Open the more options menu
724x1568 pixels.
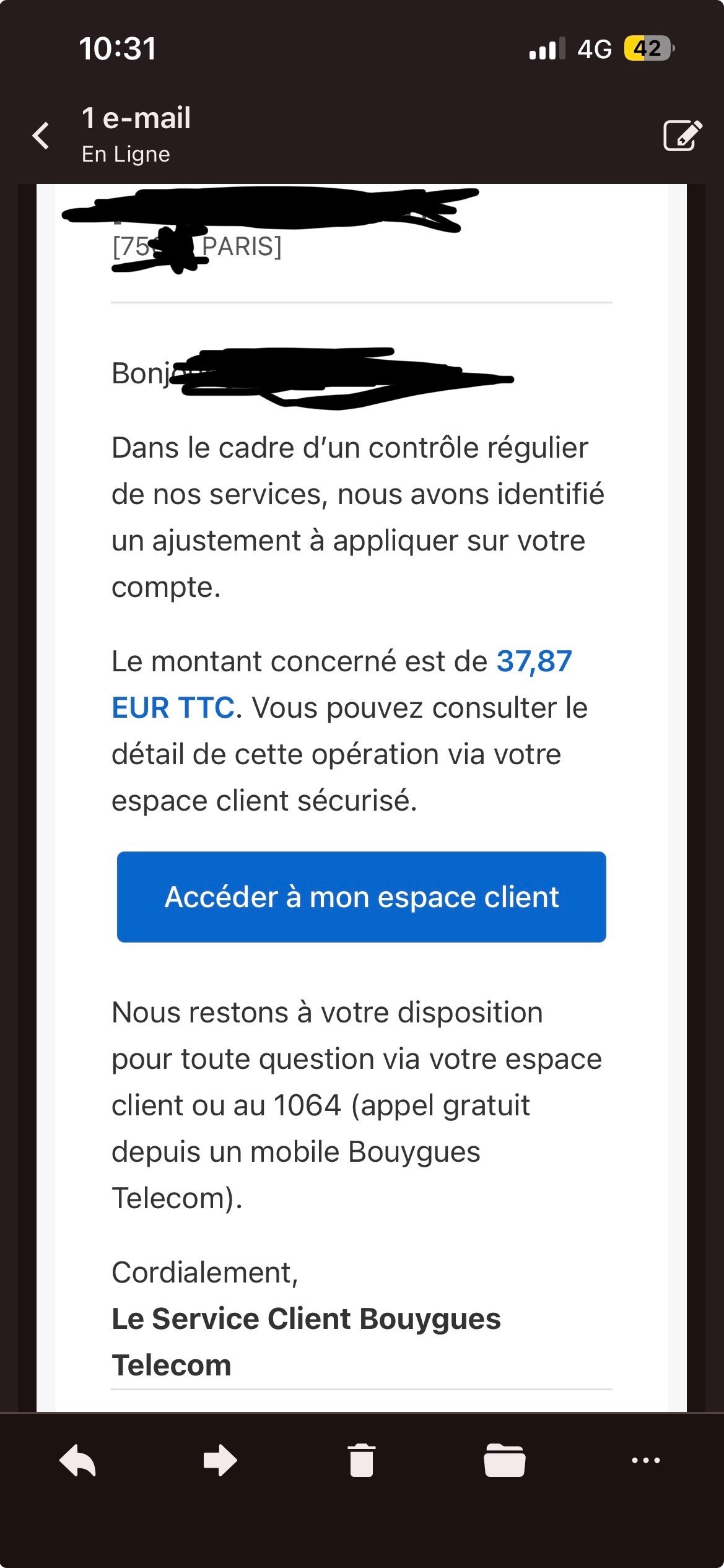click(x=646, y=1460)
